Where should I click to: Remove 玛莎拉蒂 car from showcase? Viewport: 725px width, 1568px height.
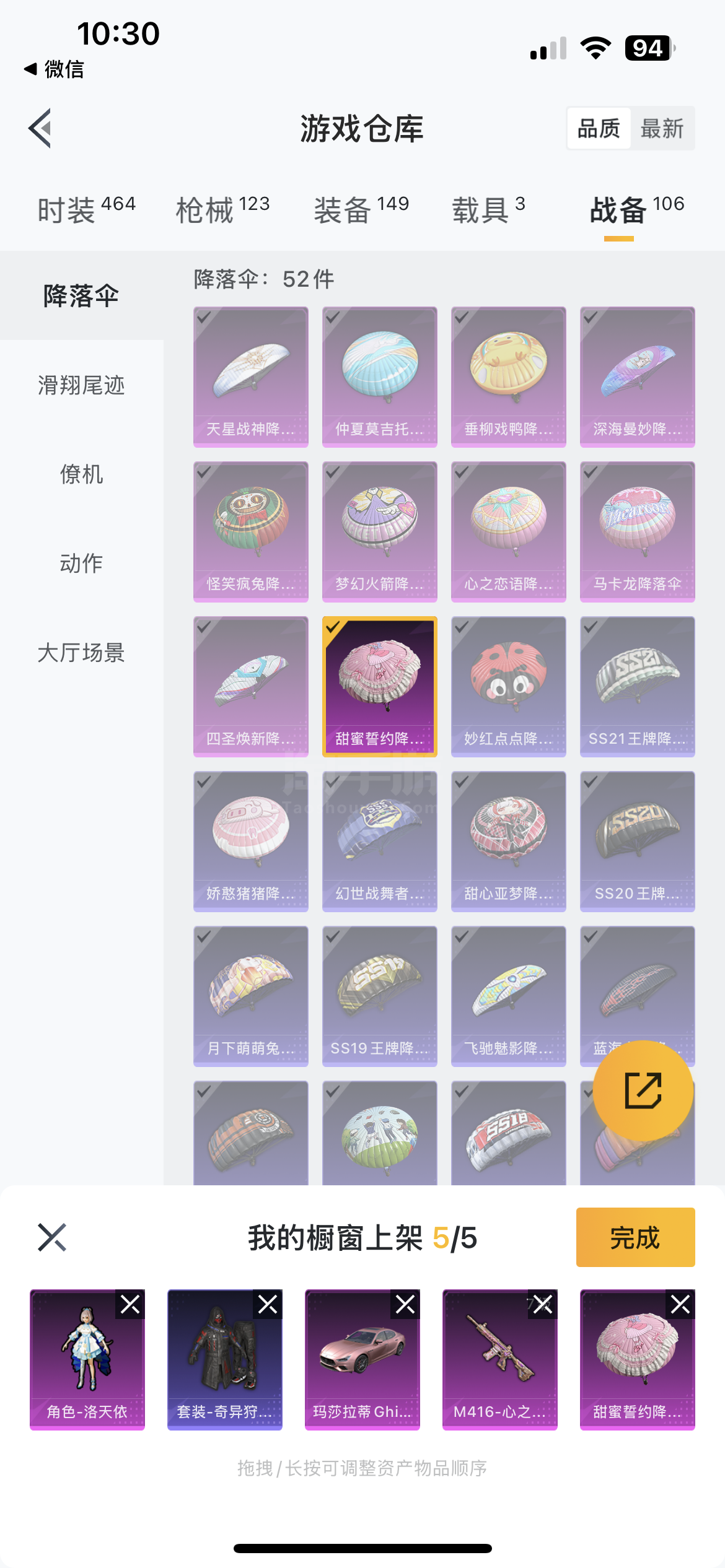(x=405, y=1305)
